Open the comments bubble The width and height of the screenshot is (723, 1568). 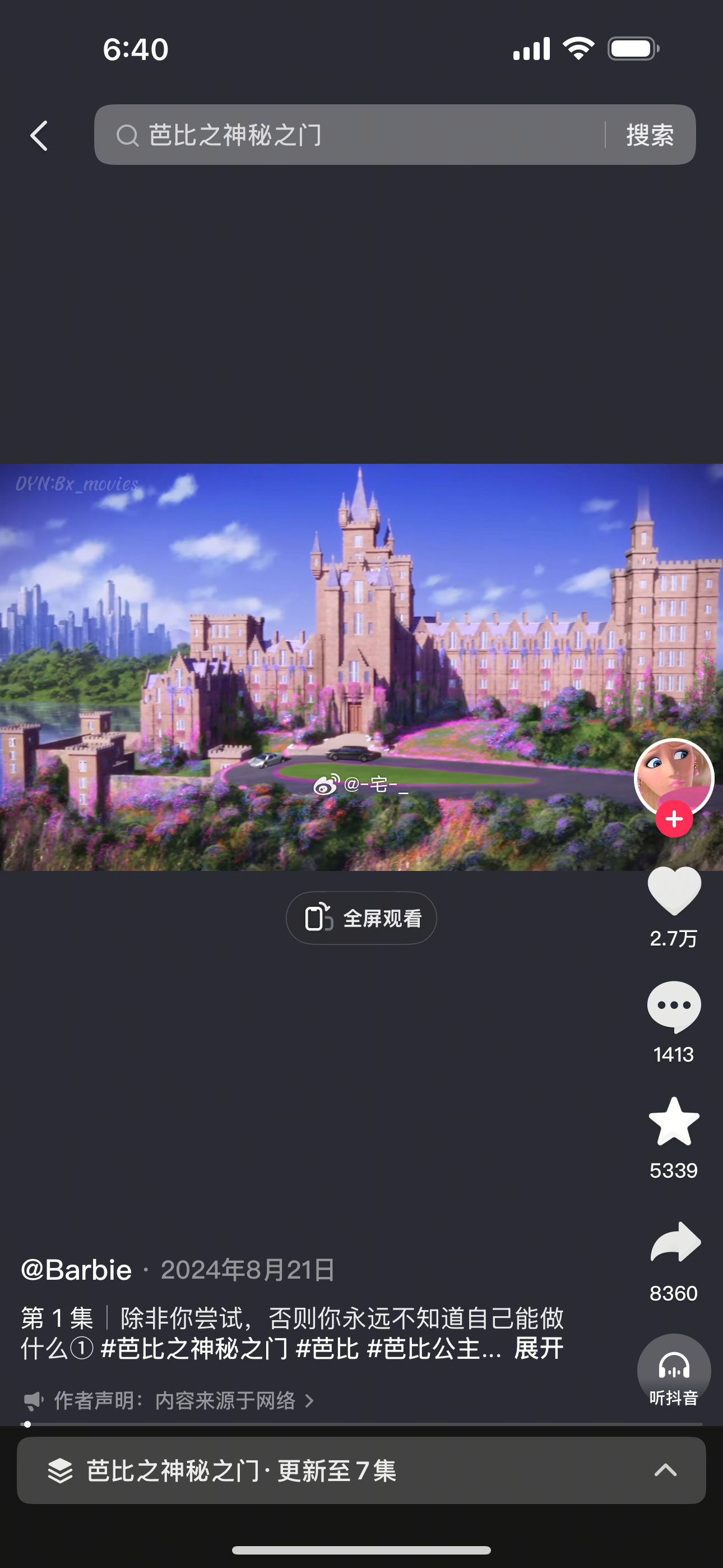(x=674, y=1007)
